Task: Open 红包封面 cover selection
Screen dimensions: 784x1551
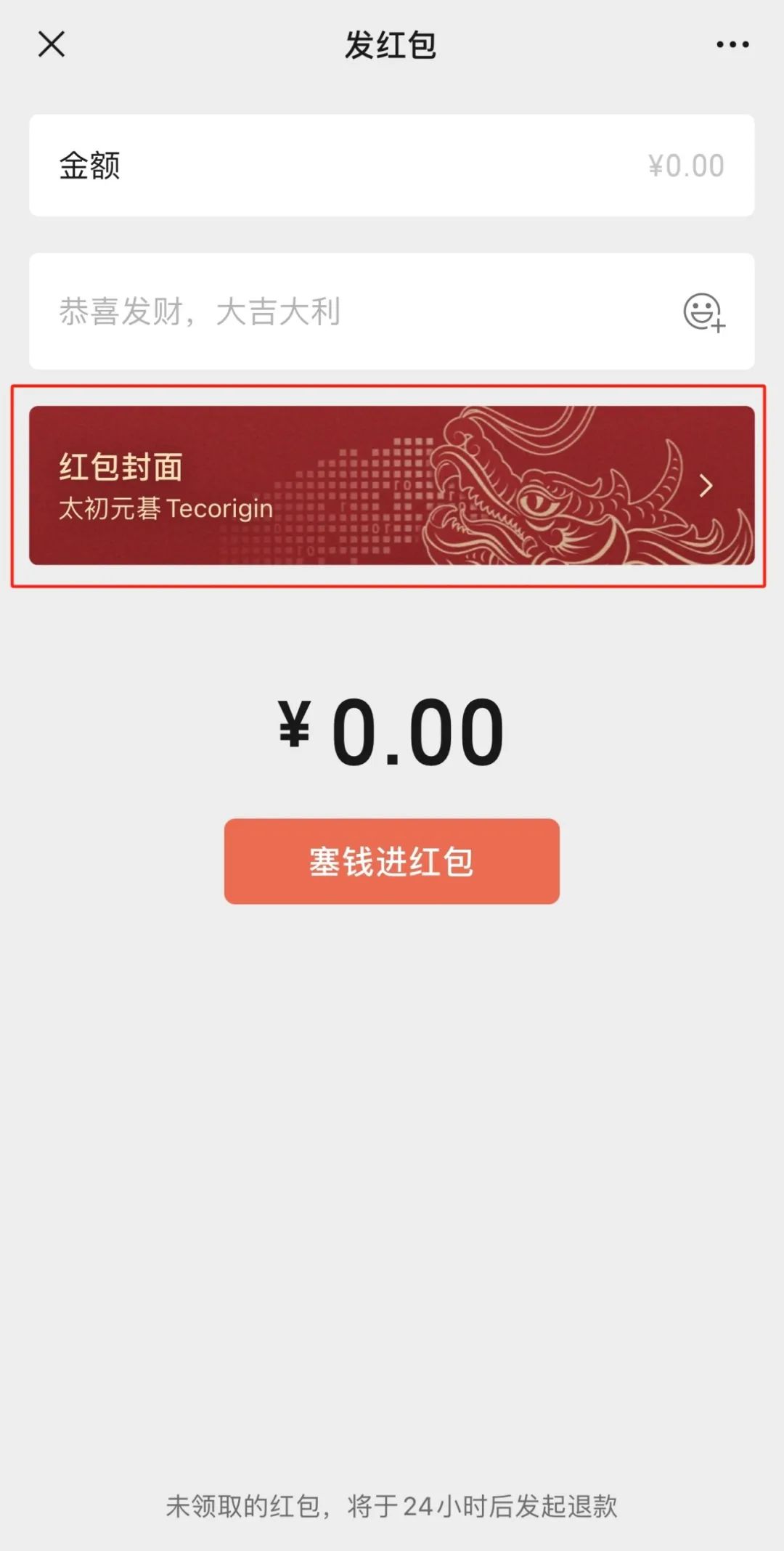Action: pyautogui.click(x=392, y=485)
